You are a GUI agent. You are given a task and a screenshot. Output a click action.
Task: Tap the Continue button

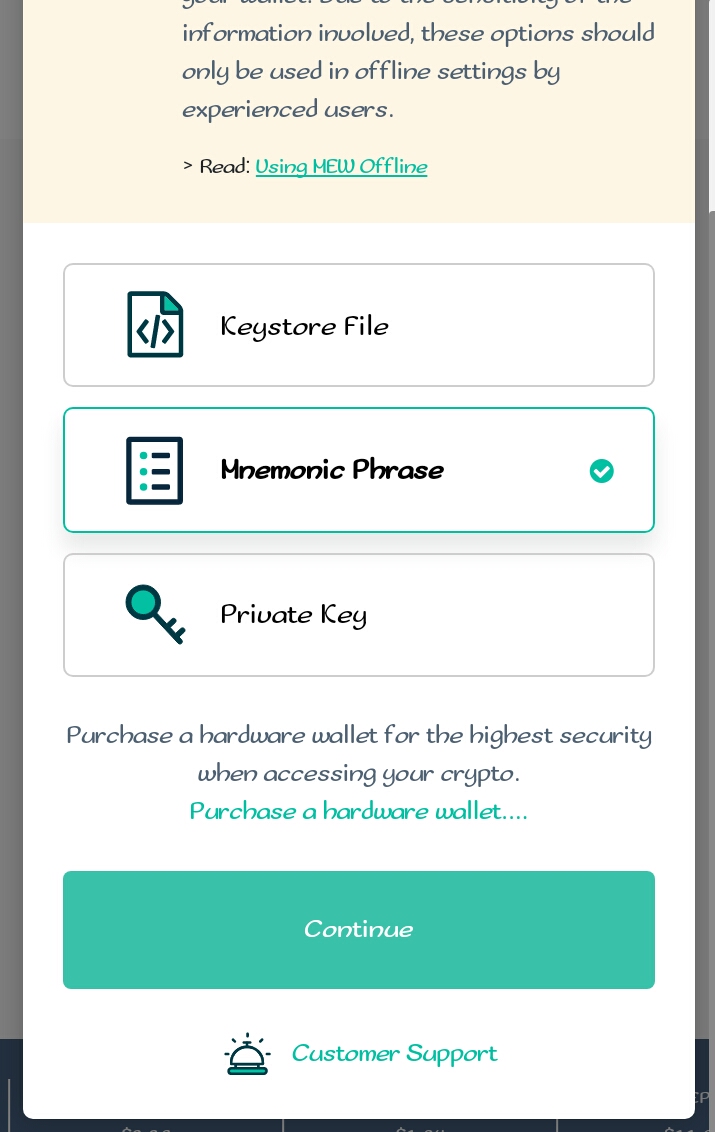coord(359,930)
